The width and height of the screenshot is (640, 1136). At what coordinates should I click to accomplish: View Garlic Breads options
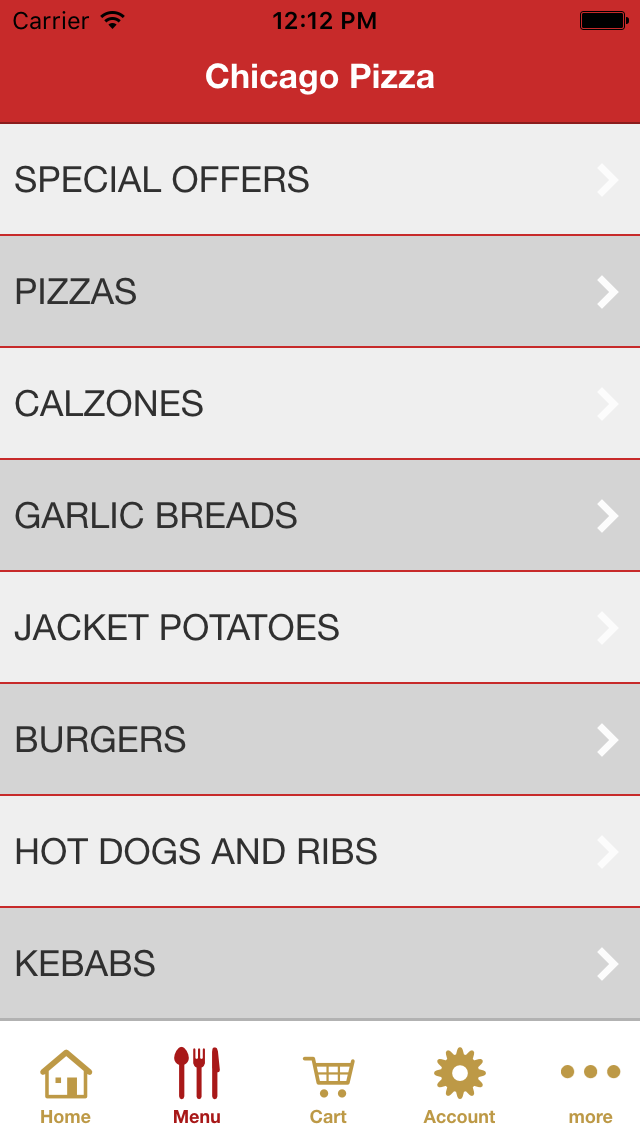pos(320,515)
